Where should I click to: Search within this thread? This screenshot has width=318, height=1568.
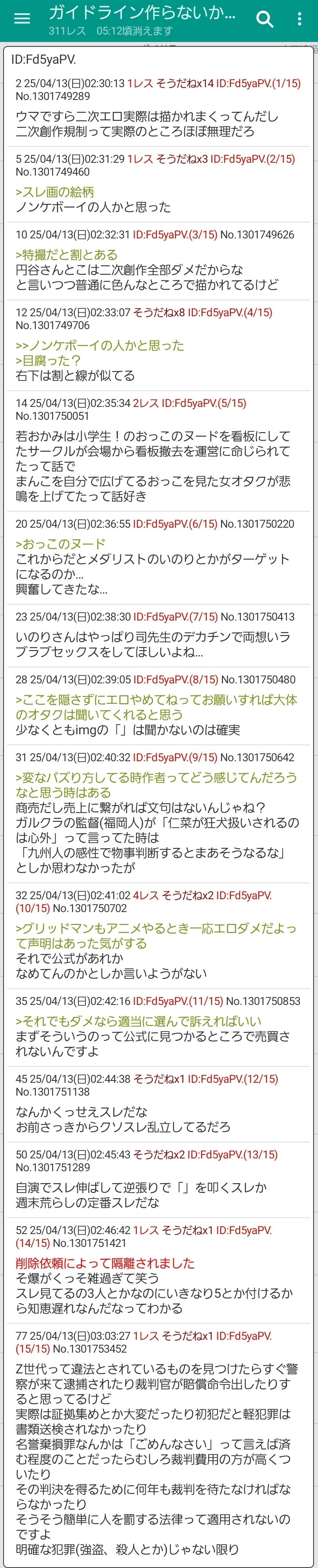coord(264,19)
